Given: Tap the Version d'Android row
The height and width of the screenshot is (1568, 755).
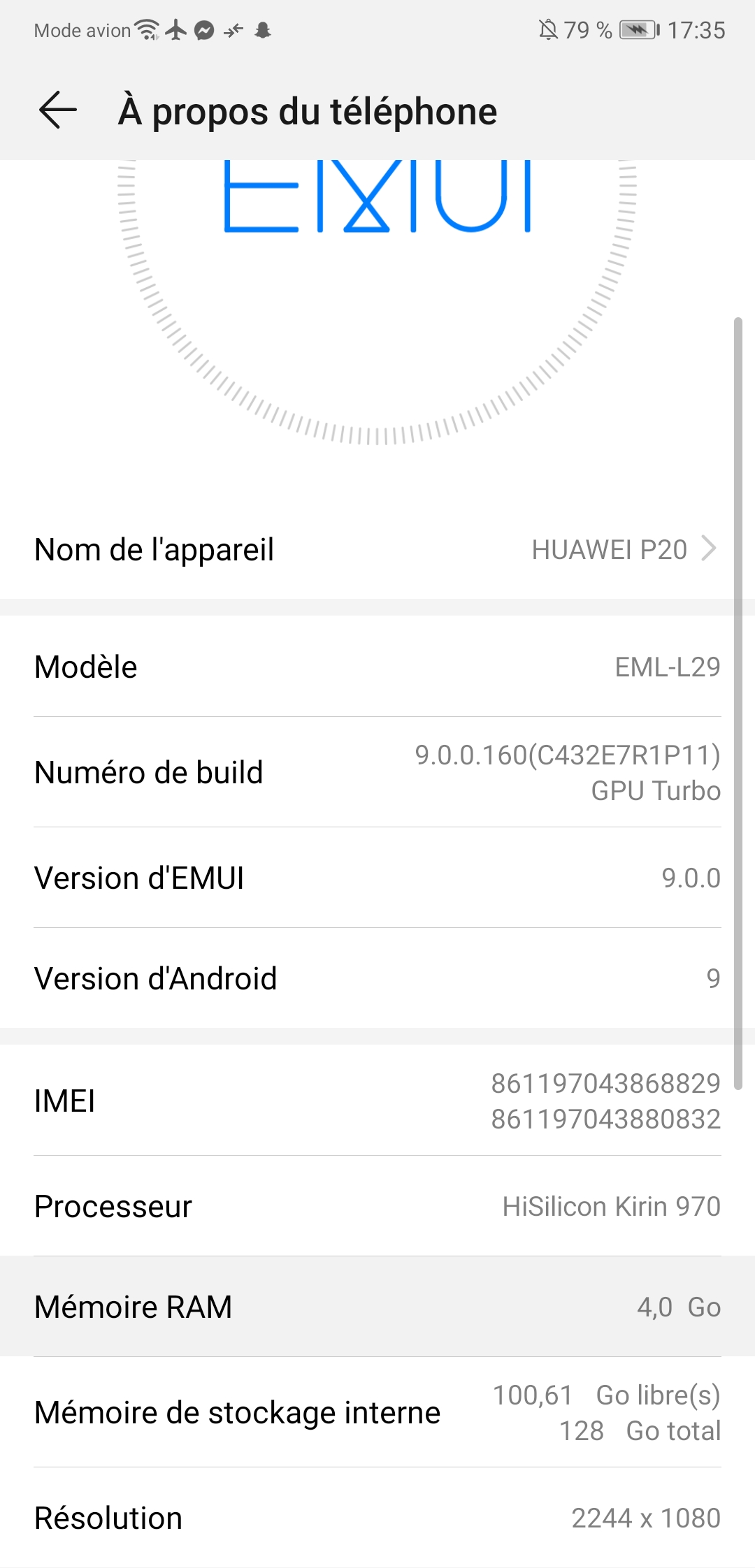Looking at the screenshot, I should click(x=377, y=978).
